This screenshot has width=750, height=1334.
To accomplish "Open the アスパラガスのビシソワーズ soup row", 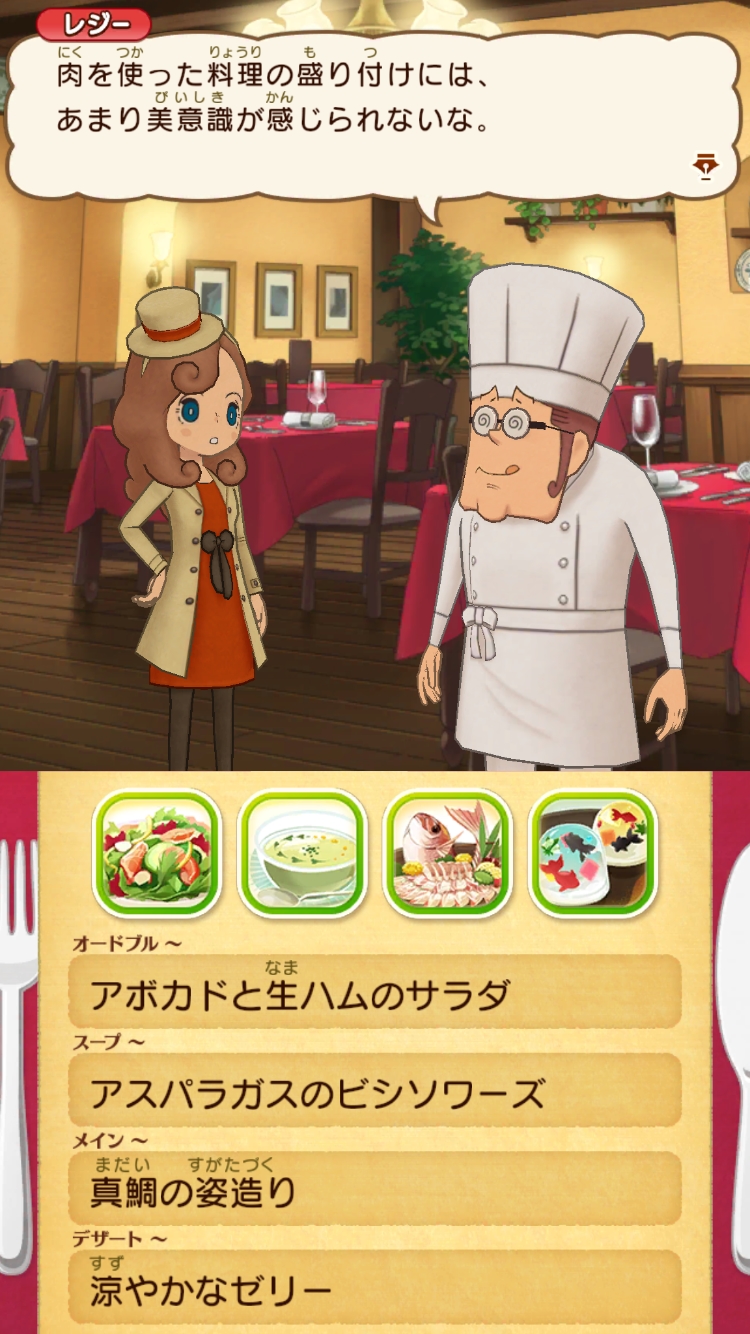I will coord(375,1091).
